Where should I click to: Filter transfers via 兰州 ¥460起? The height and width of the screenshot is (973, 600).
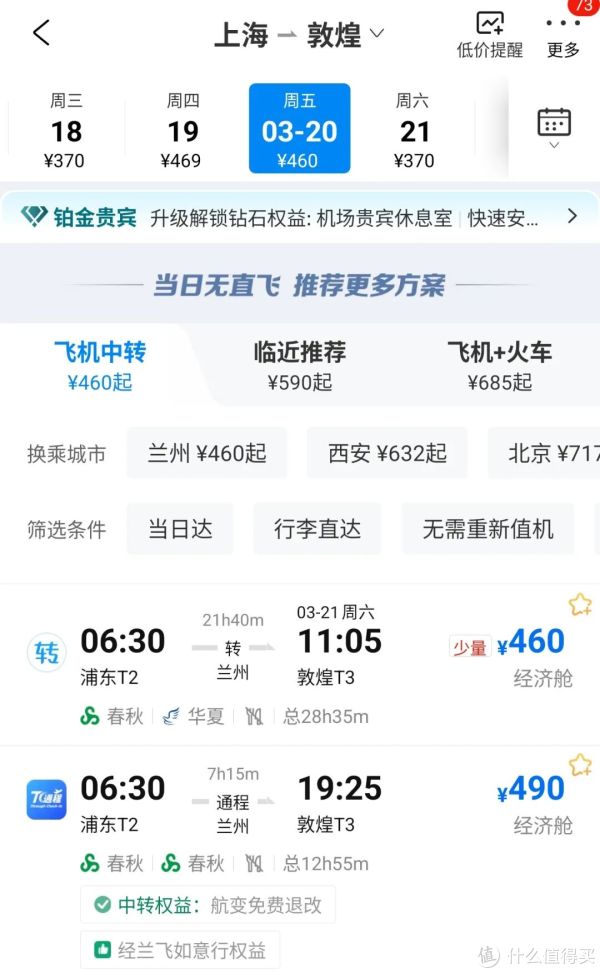click(207, 453)
